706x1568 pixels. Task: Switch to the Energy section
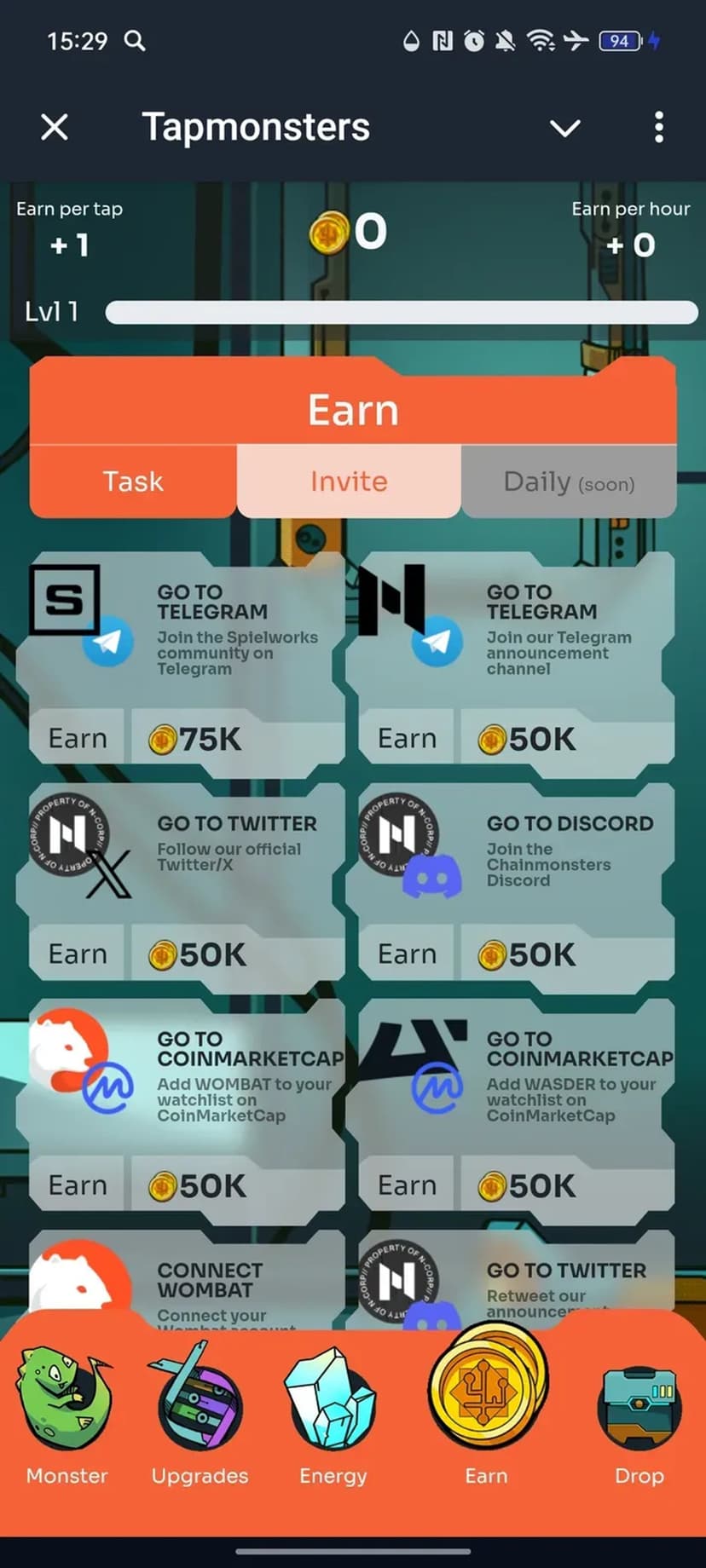[333, 1415]
